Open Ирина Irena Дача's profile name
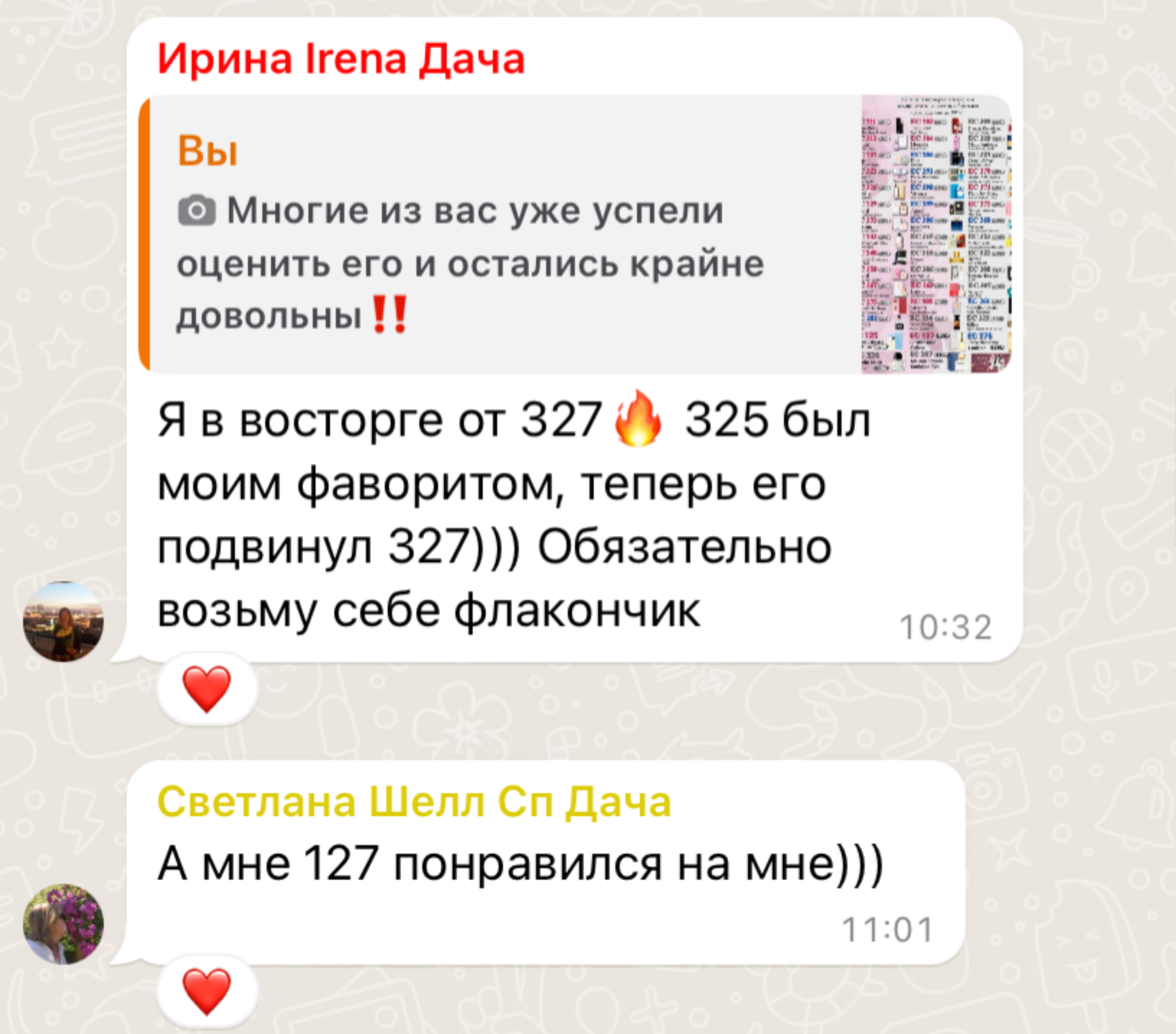The height and width of the screenshot is (1034, 1176). pyautogui.click(x=341, y=59)
